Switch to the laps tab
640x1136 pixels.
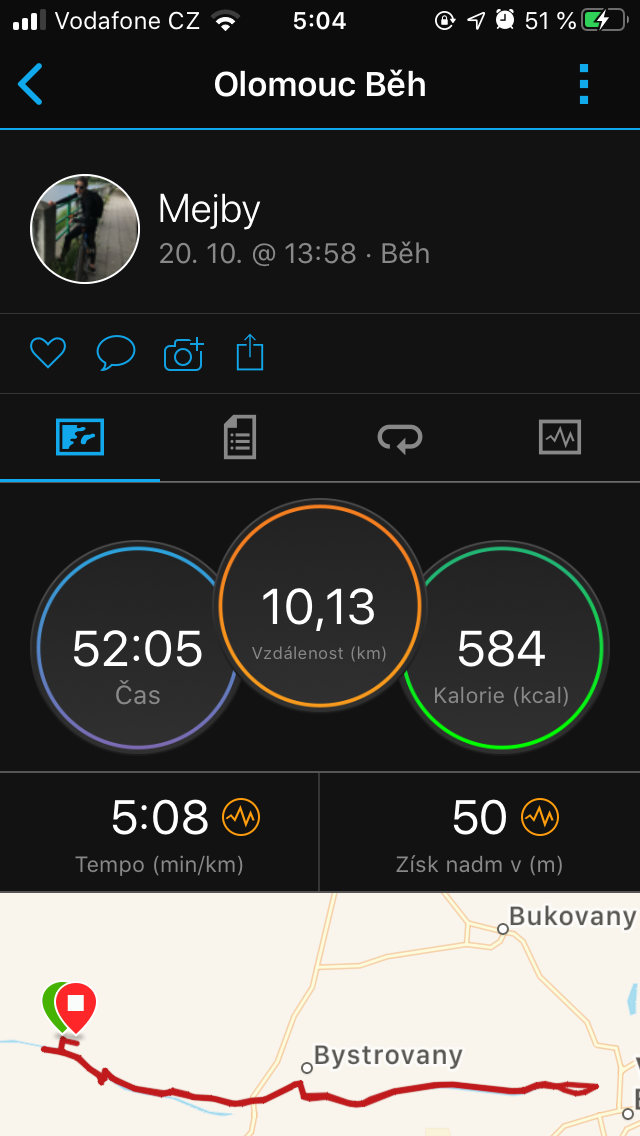click(400, 437)
